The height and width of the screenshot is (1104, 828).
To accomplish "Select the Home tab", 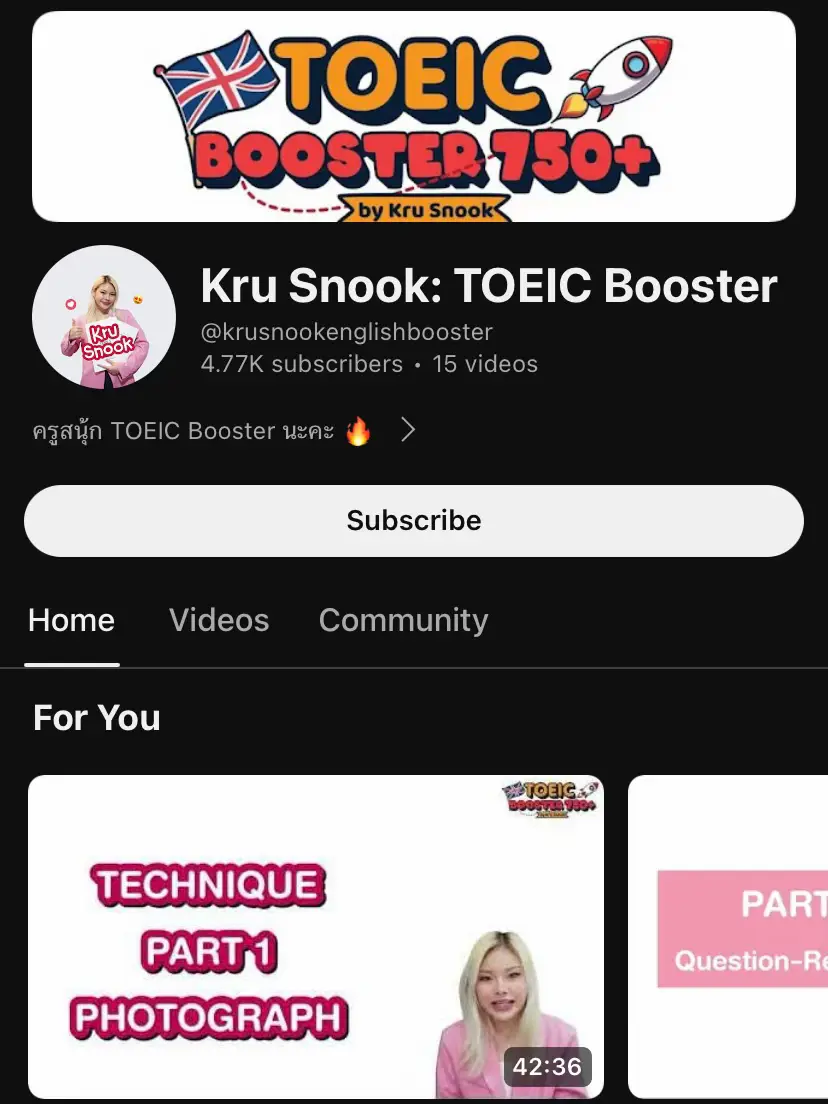I will [71, 620].
